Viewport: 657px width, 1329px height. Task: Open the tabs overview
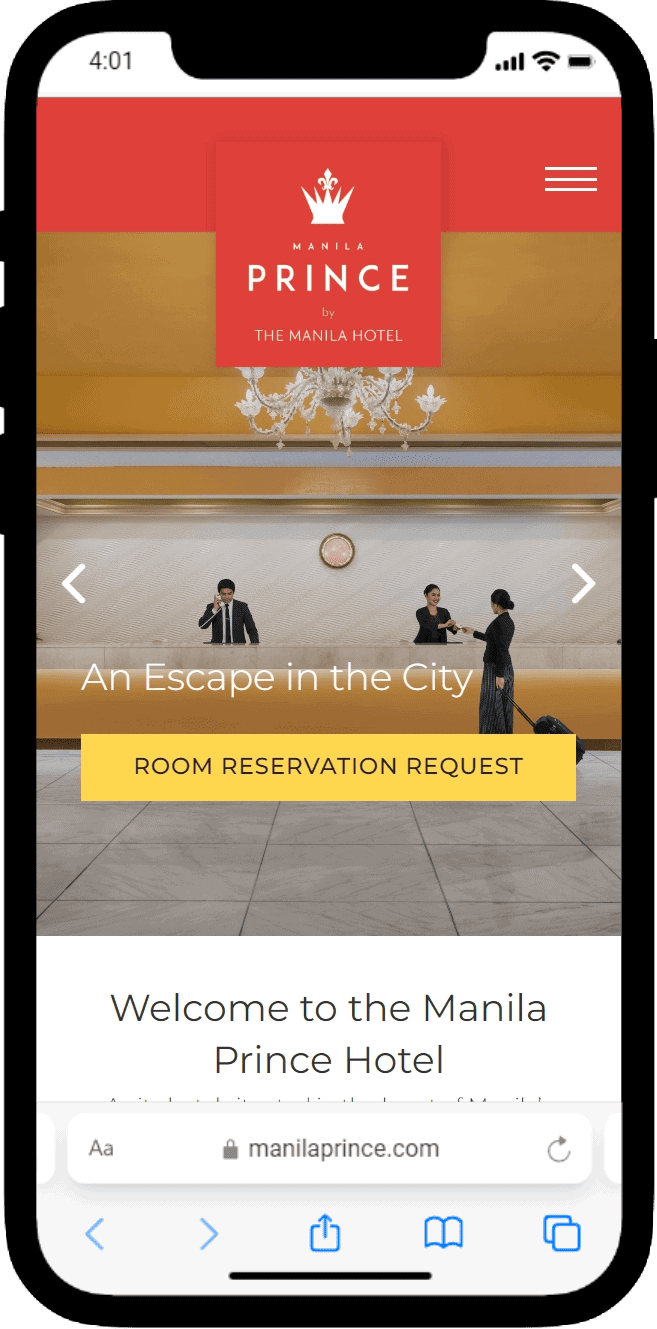pos(561,1234)
